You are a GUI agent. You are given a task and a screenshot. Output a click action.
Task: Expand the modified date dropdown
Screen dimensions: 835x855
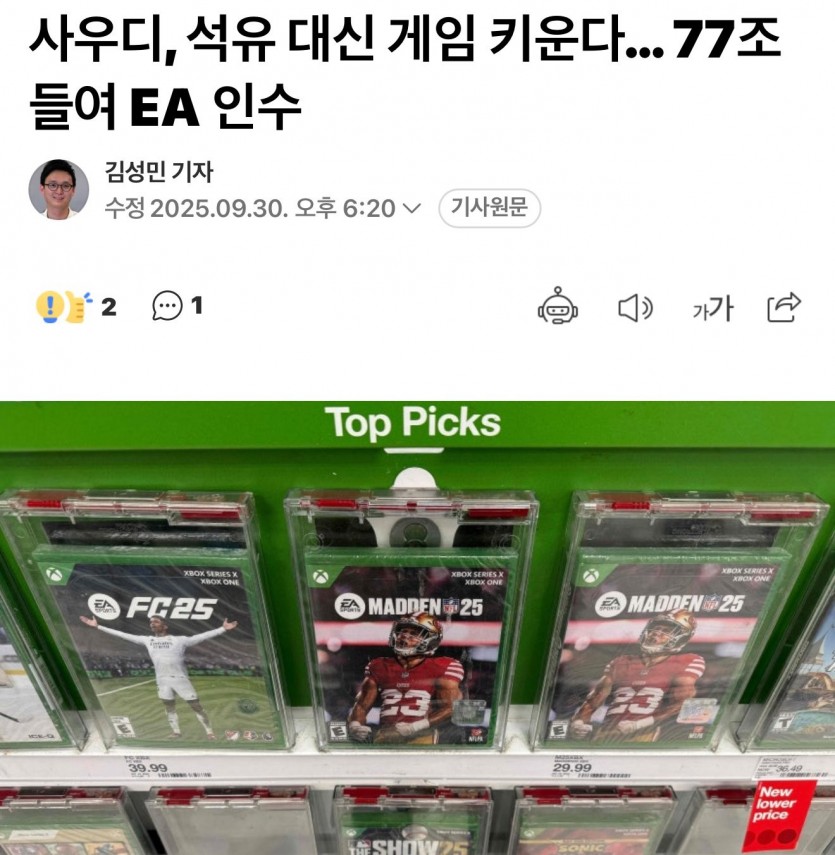411,209
